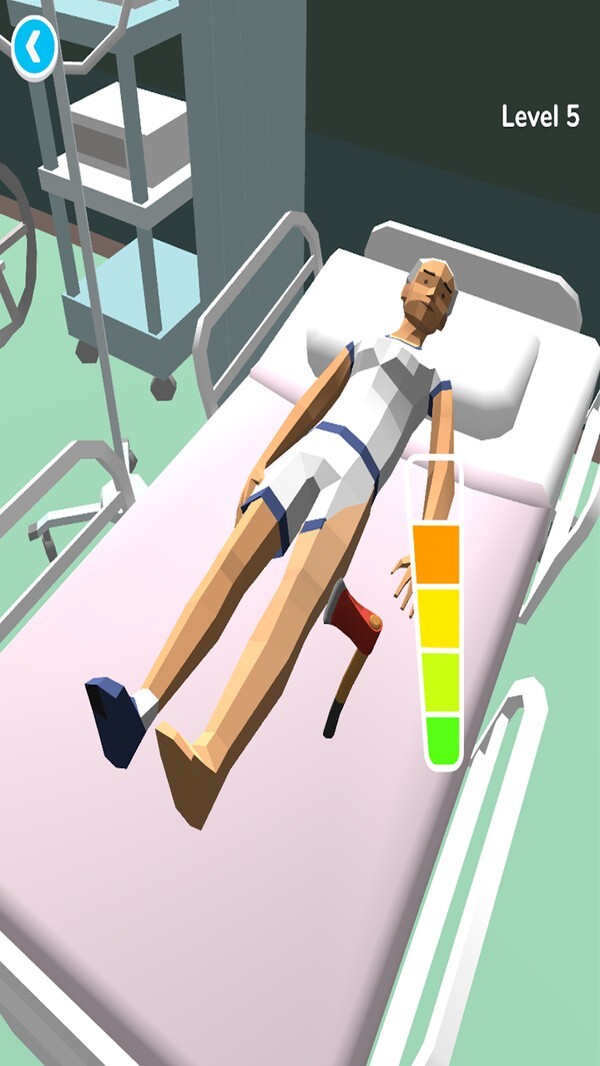600x1066 pixels.
Task: Tap the back arrow button
Action: pyautogui.click(x=34, y=46)
